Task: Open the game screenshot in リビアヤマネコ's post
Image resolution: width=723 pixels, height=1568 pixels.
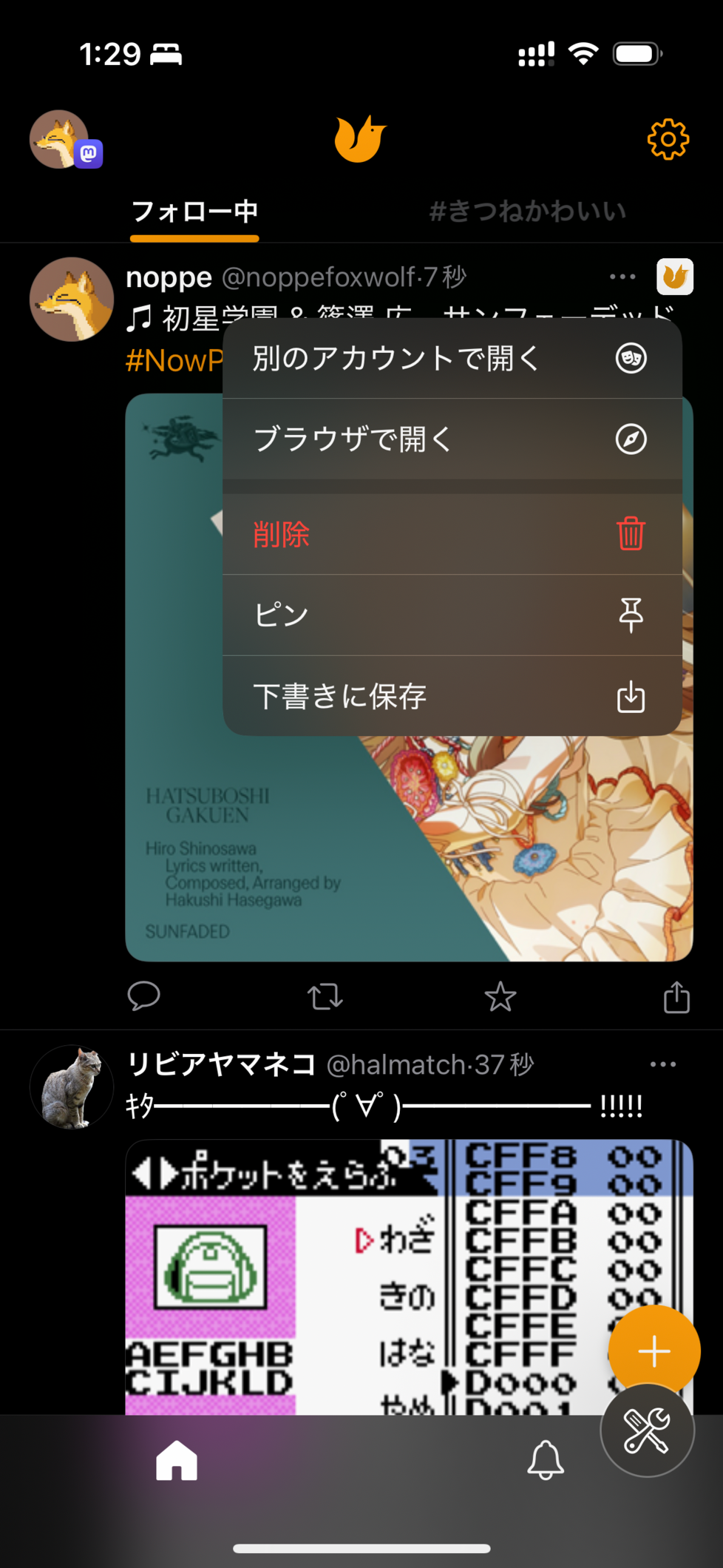Action: click(x=409, y=1277)
